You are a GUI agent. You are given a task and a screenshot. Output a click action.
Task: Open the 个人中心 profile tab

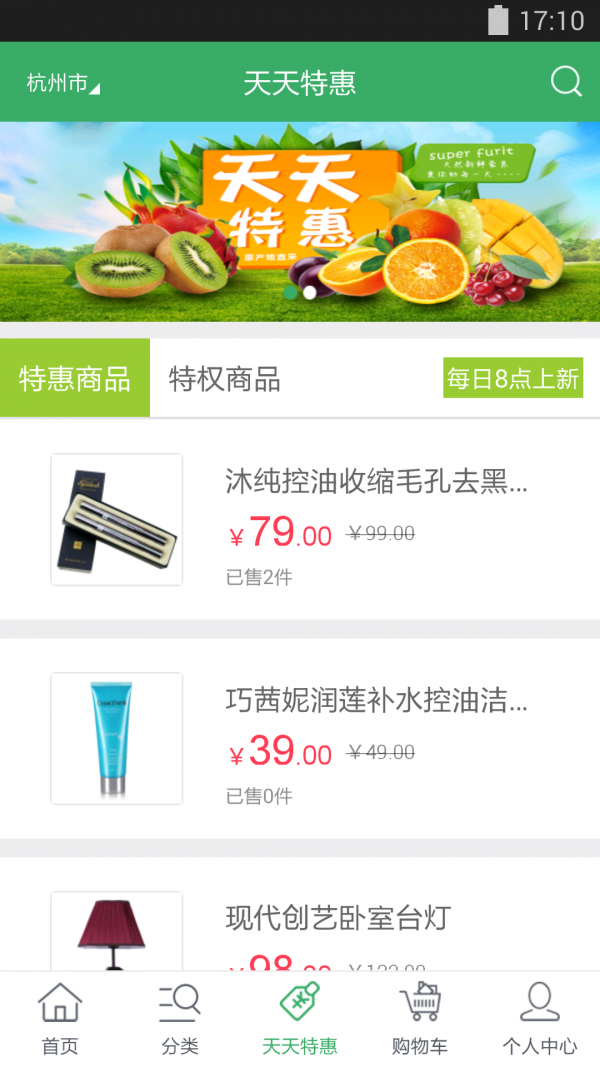click(539, 1019)
